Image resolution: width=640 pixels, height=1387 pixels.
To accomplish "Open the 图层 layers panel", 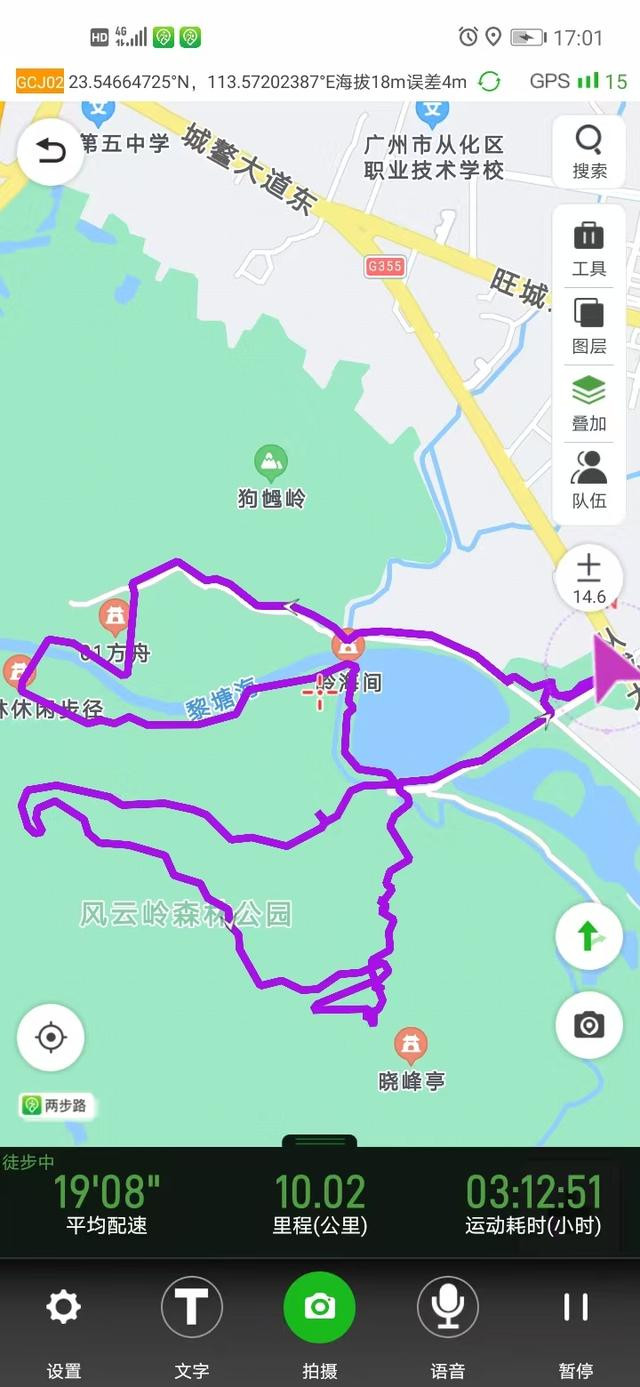I will (x=589, y=325).
